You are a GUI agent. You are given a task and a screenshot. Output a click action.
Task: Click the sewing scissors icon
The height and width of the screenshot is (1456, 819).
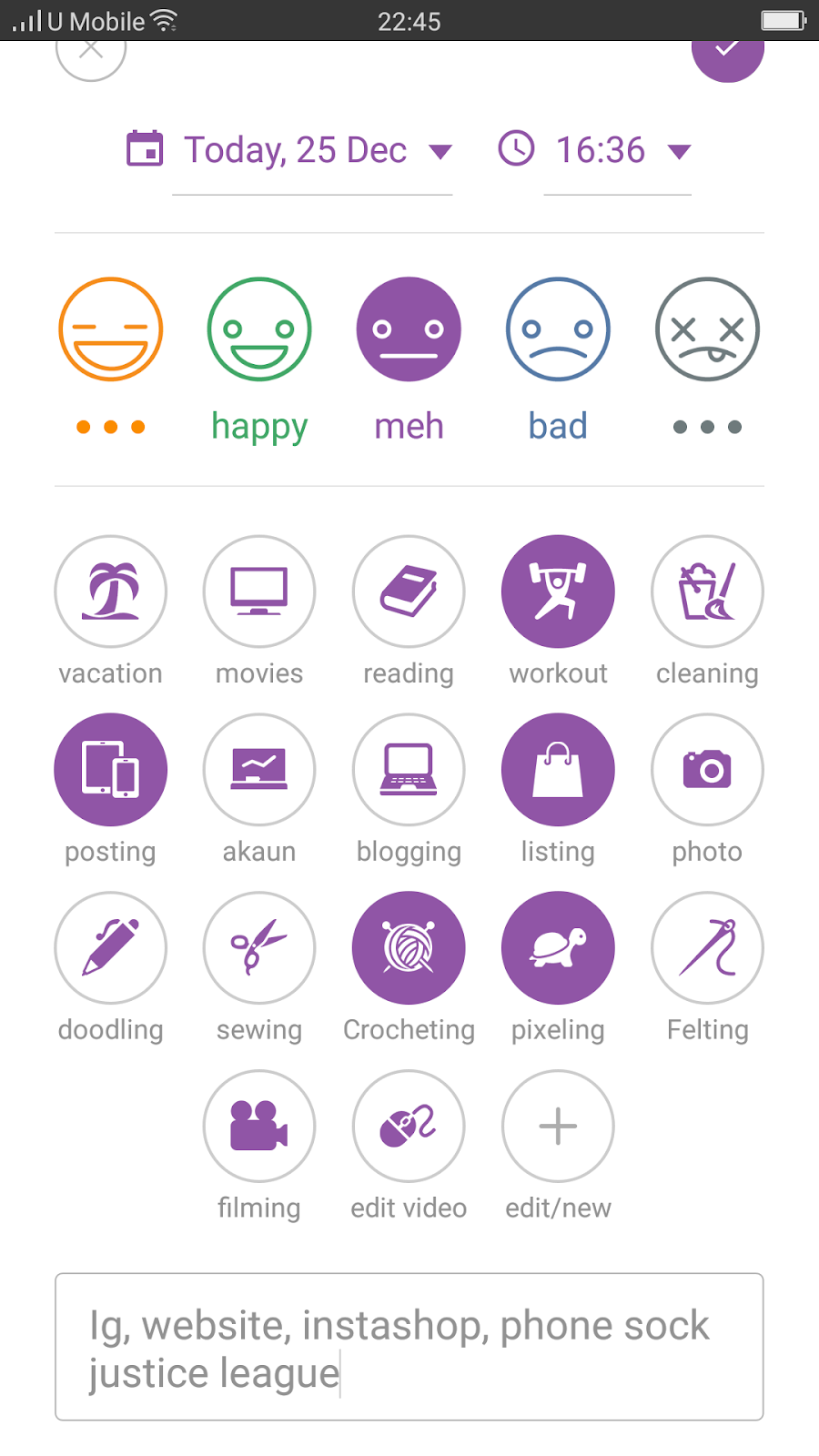(258, 947)
